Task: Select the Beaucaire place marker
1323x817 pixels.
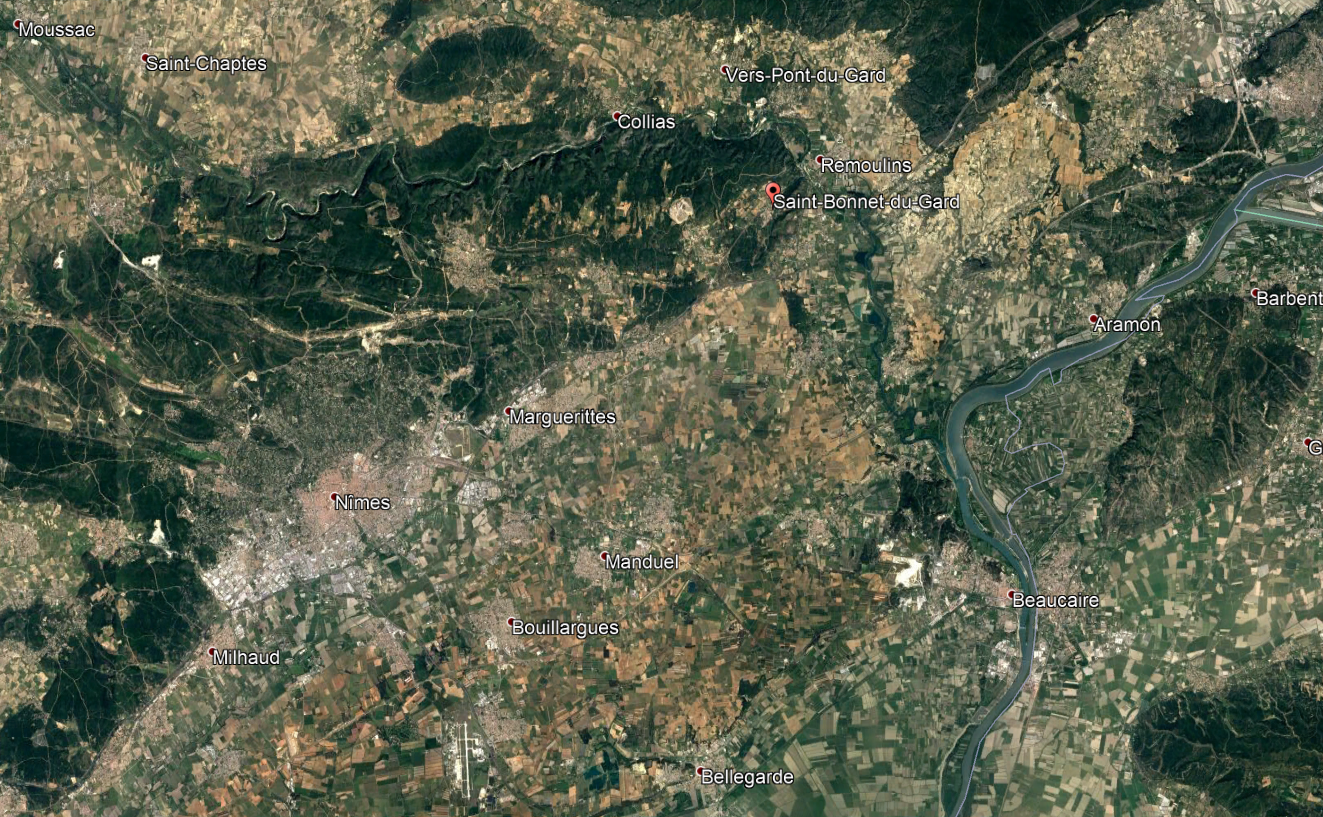Action: click(x=1010, y=594)
